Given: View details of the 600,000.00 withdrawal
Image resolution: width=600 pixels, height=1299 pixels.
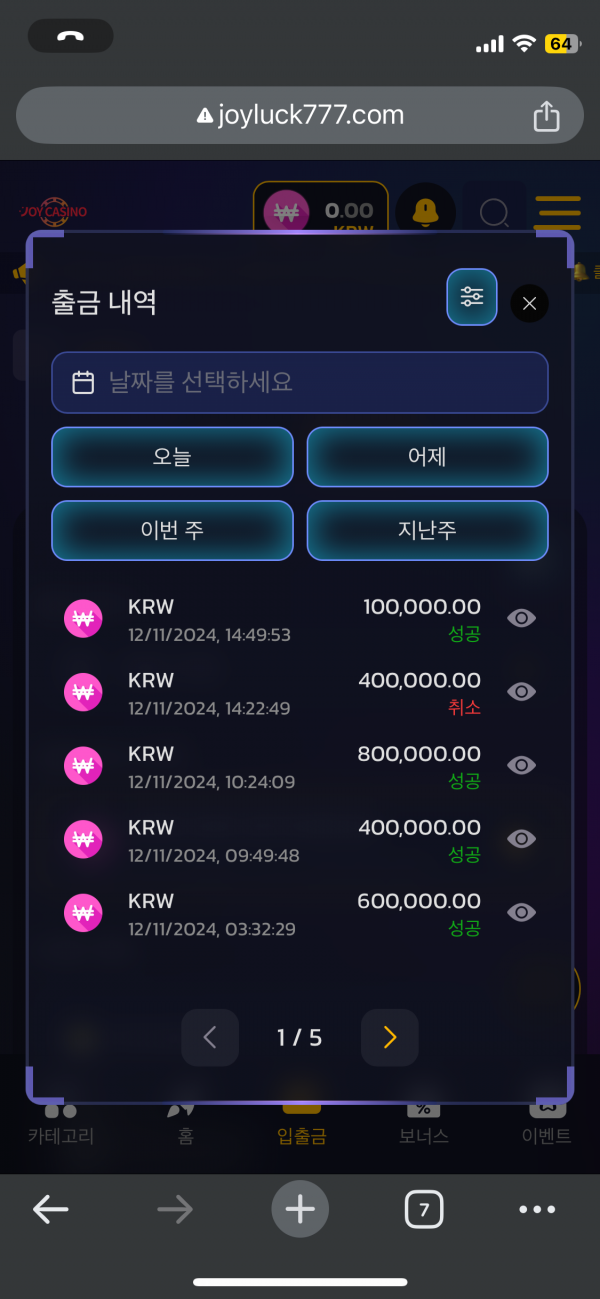Looking at the screenshot, I should [x=521, y=912].
